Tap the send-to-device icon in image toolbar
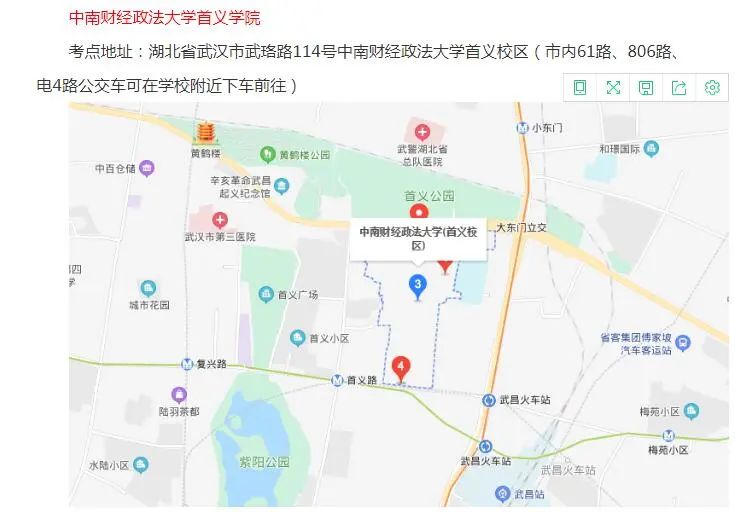Image resolution: width=735 pixels, height=512 pixels. pyautogui.click(x=580, y=88)
